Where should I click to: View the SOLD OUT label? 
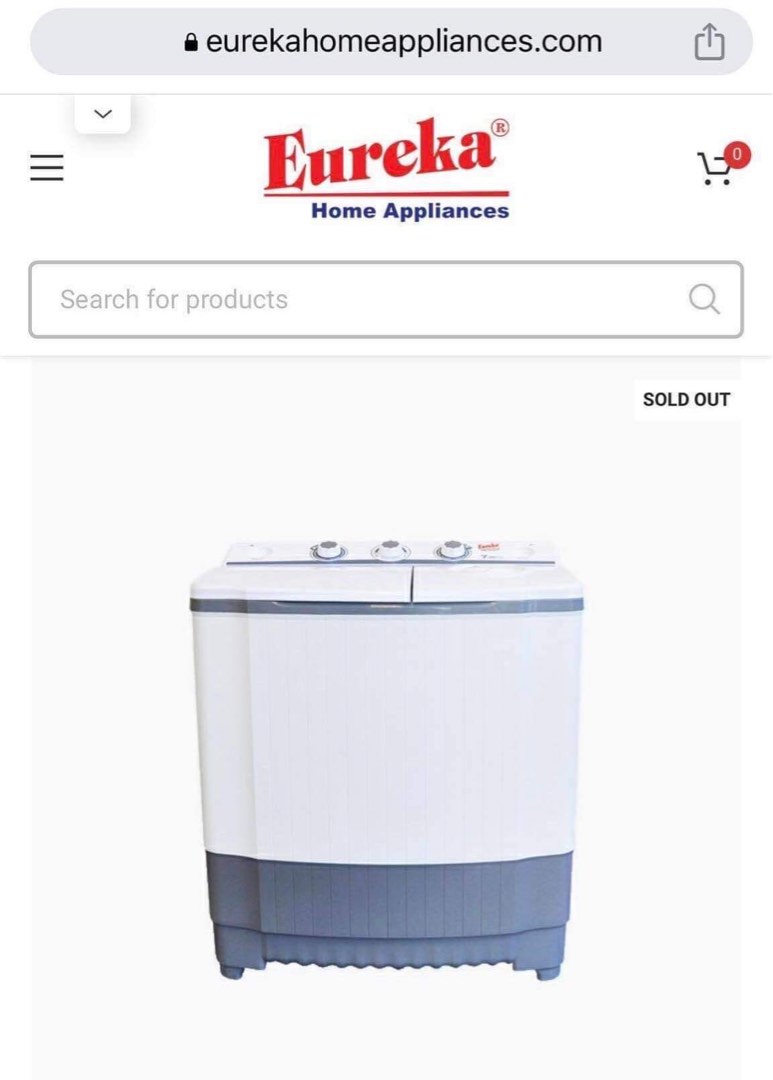[687, 399]
